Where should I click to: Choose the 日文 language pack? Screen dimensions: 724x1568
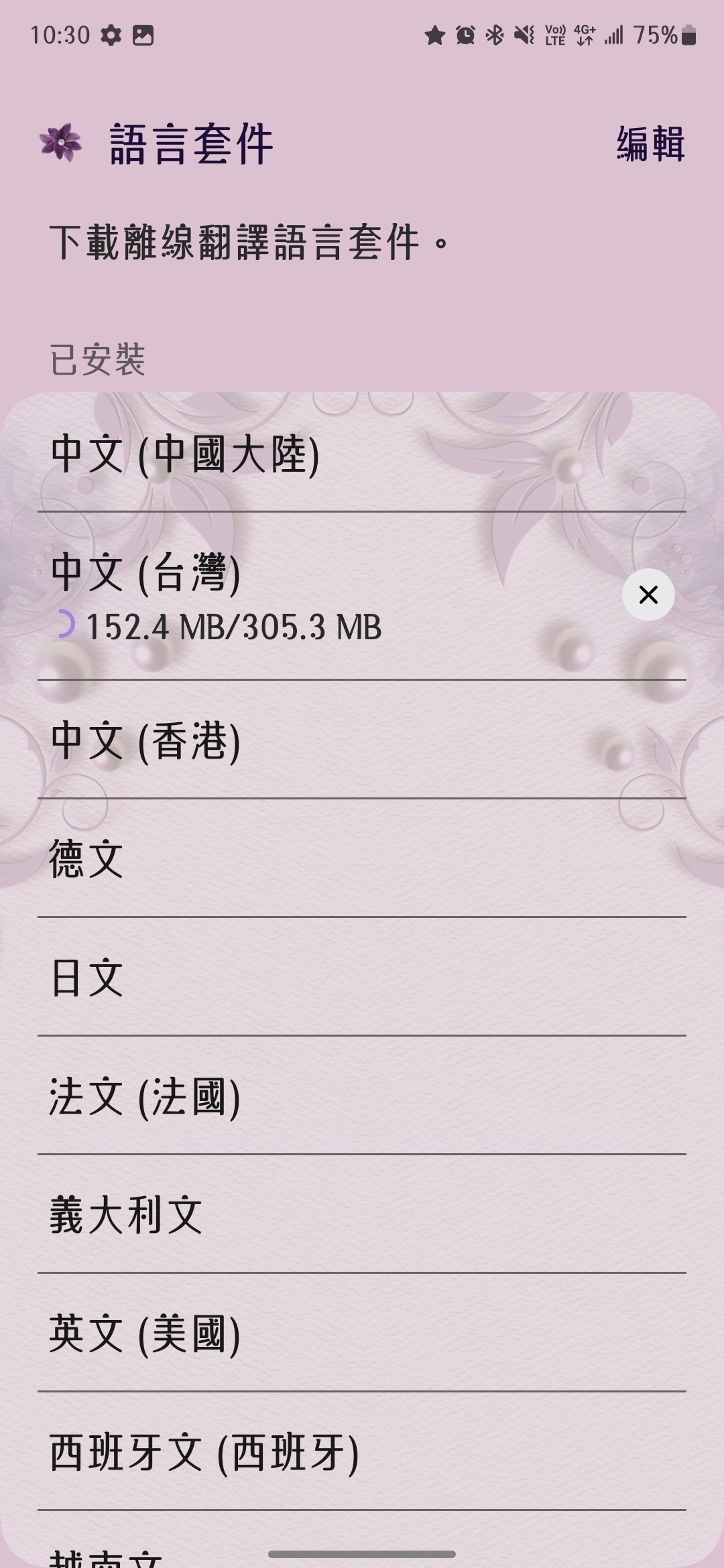[x=362, y=978]
